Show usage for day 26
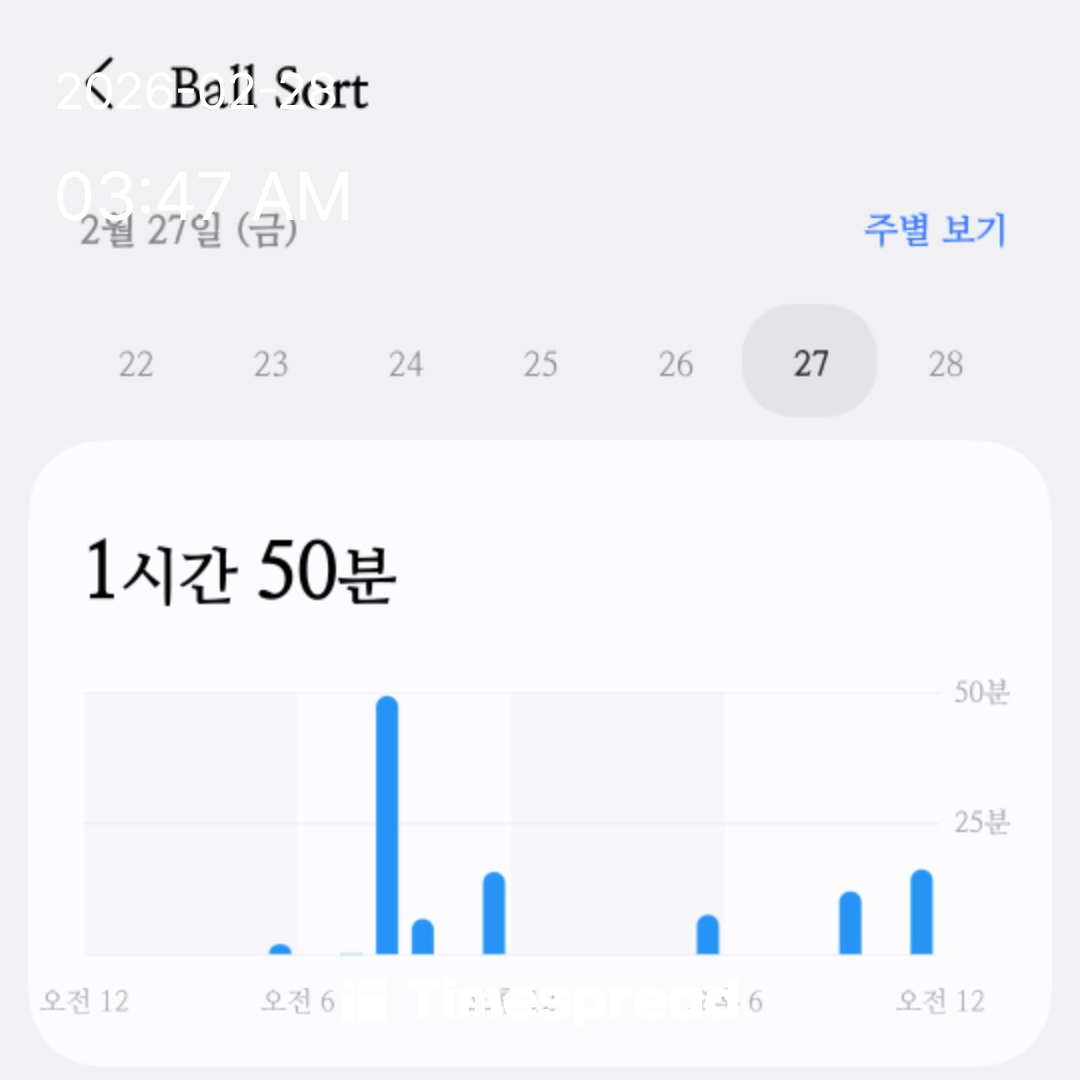This screenshot has height=1080, width=1080. point(676,364)
